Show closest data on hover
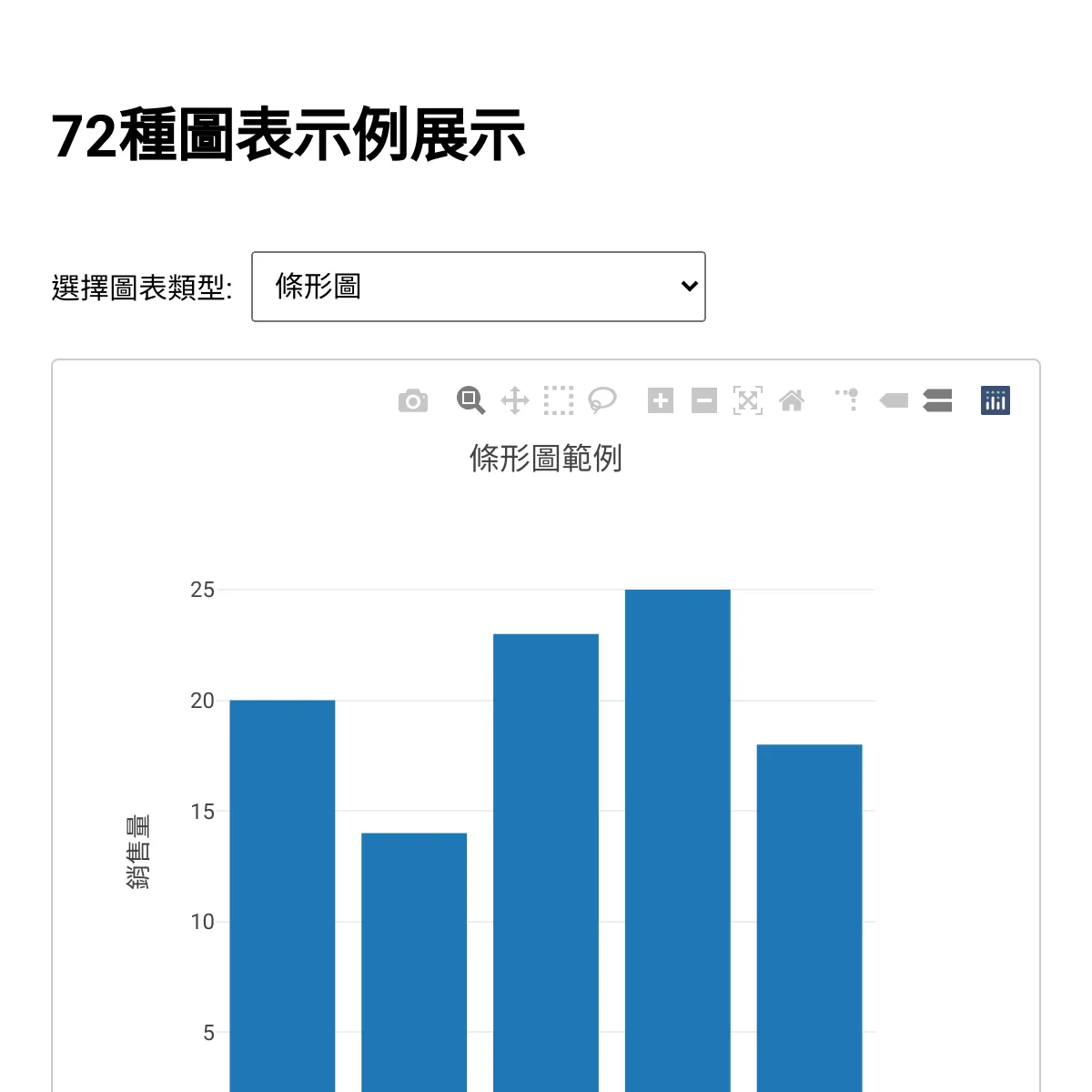 (894, 400)
